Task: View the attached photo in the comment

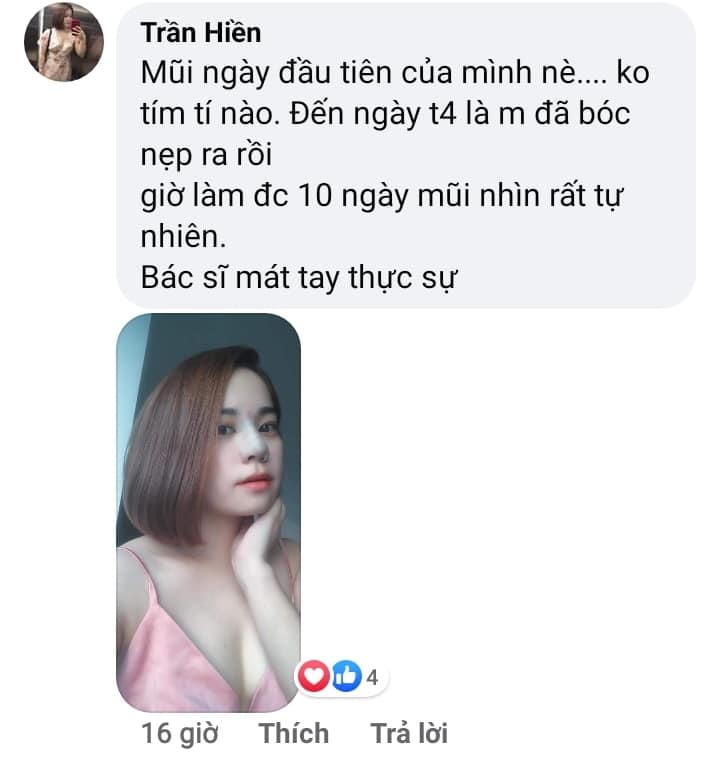Action: pyautogui.click(x=209, y=512)
